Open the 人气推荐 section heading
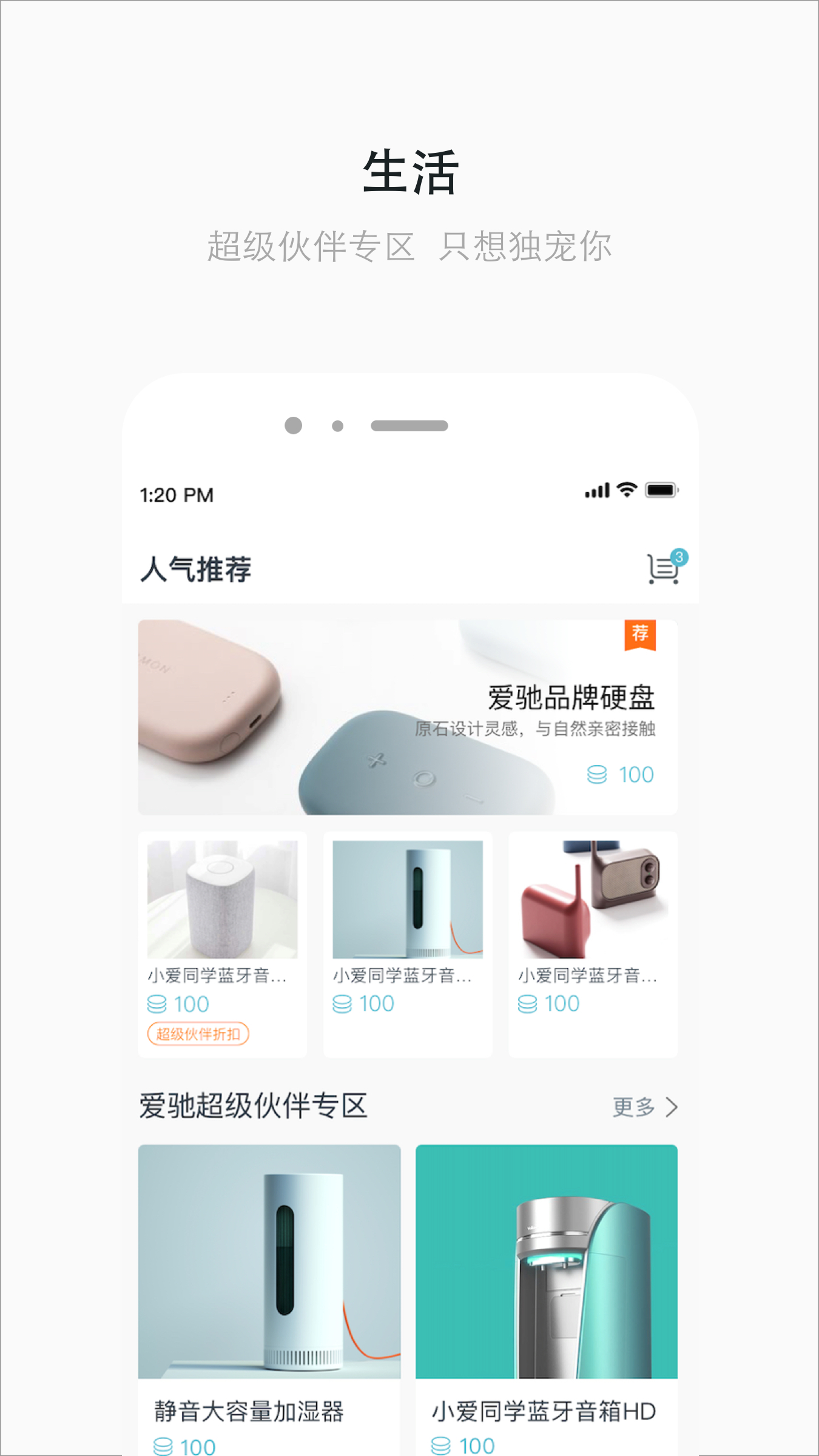The height and width of the screenshot is (1456, 819). [x=195, y=569]
